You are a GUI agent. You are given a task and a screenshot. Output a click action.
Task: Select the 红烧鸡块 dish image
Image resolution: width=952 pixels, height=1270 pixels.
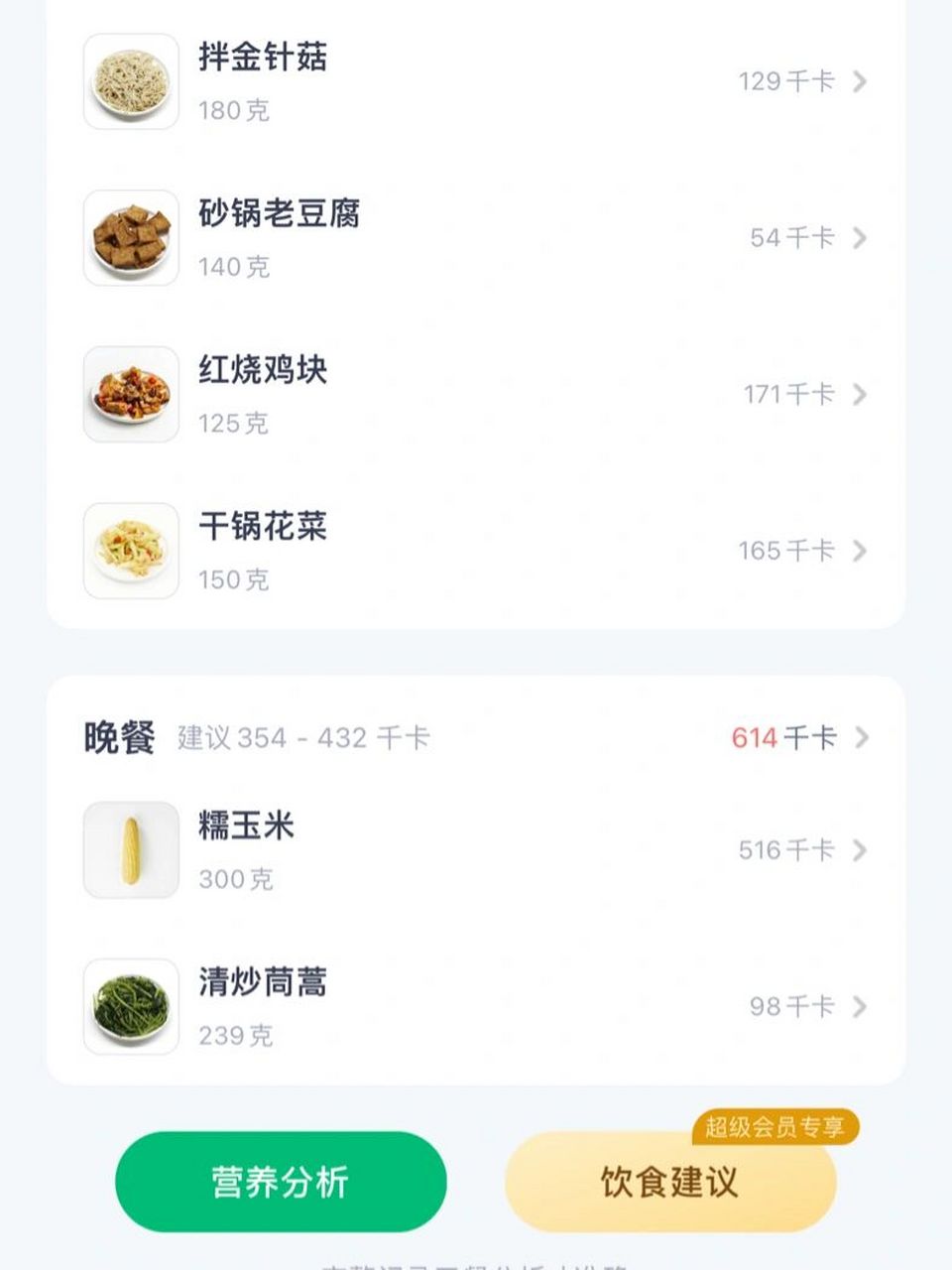pos(130,394)
